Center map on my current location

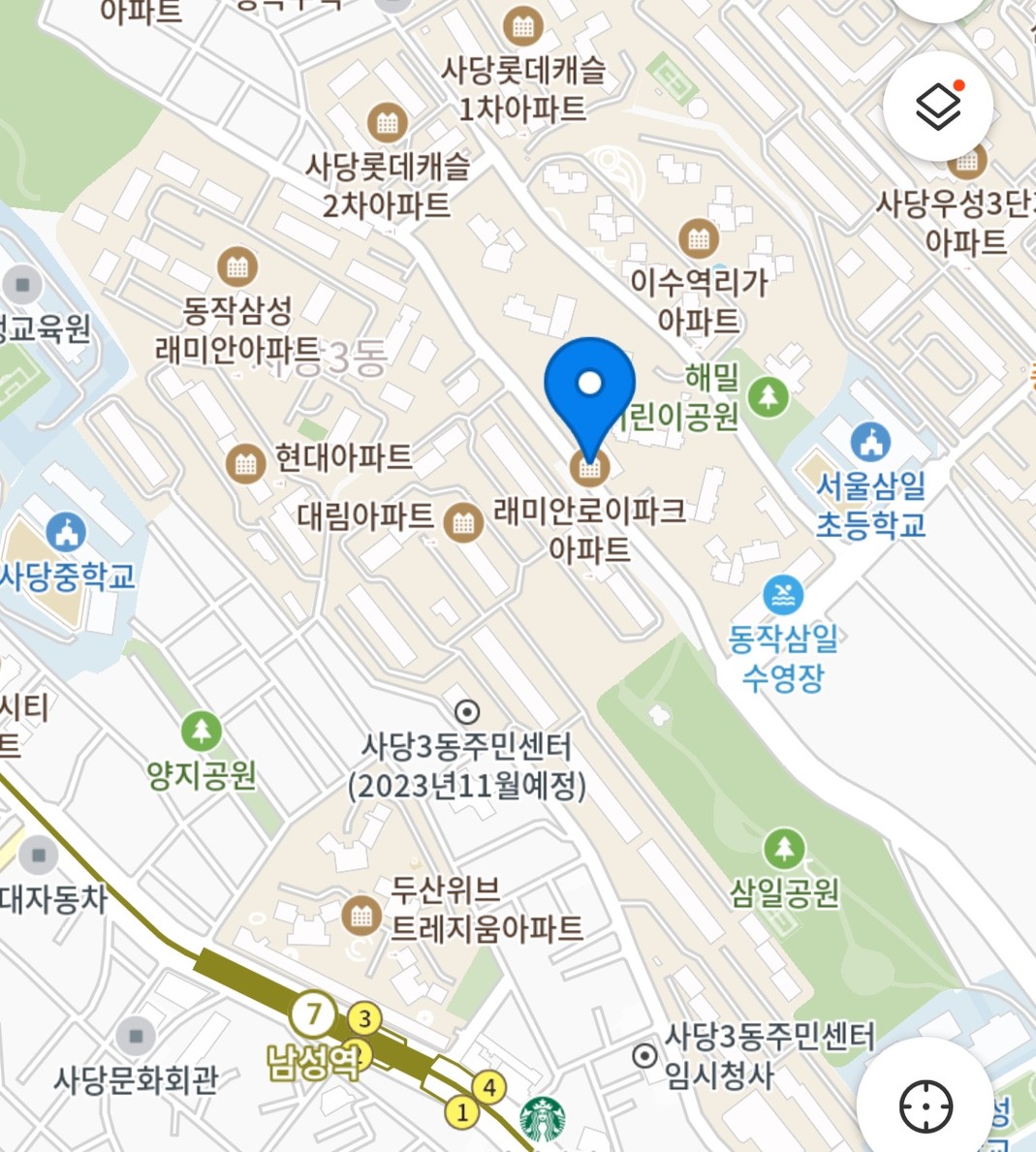[926, 1105]
